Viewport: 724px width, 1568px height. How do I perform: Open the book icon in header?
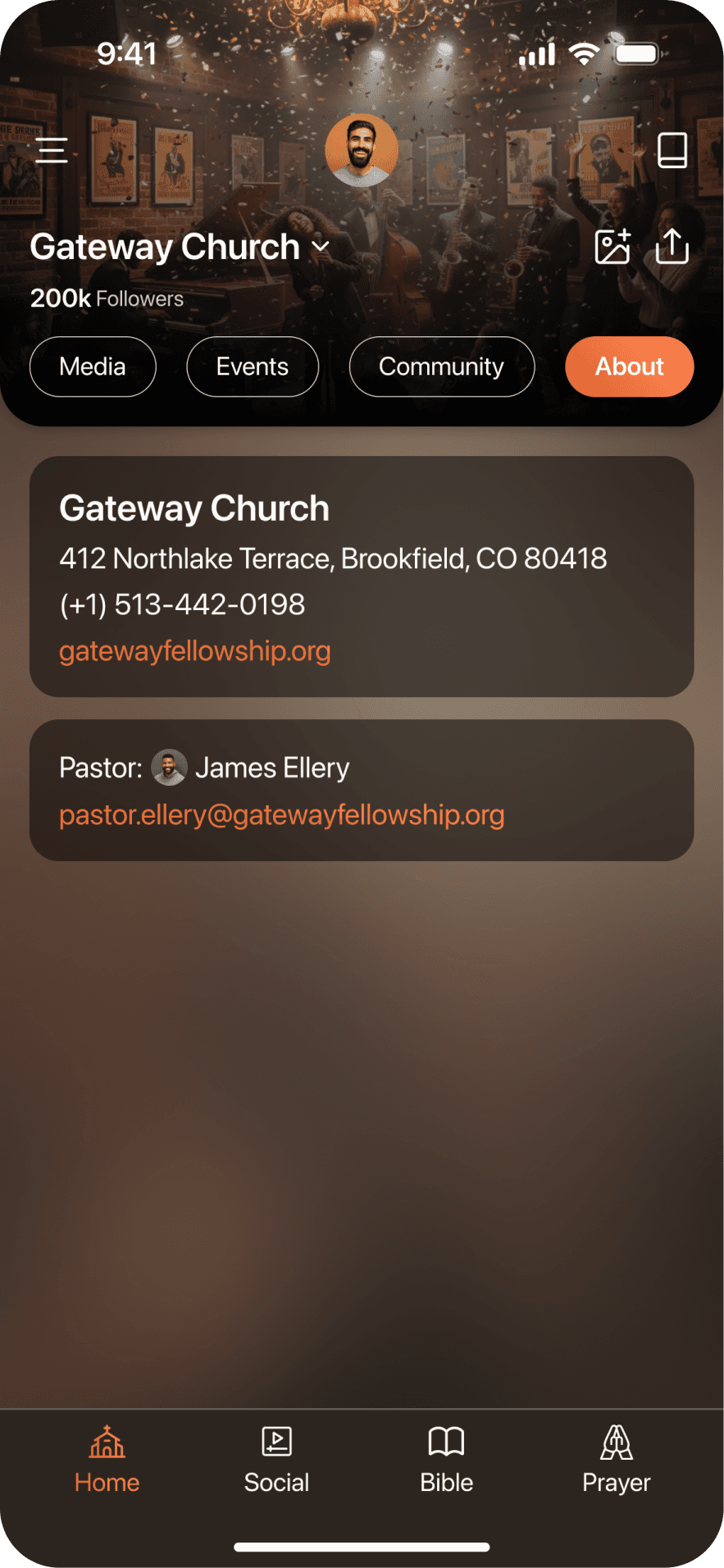click(x=672, y=150)
